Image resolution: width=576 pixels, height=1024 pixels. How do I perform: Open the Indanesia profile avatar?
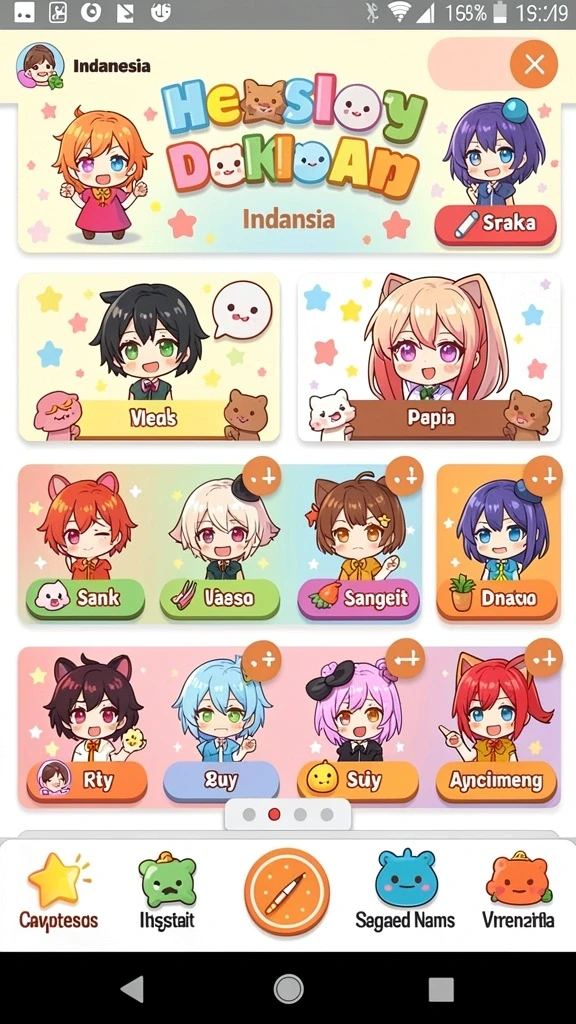point(40,65)
